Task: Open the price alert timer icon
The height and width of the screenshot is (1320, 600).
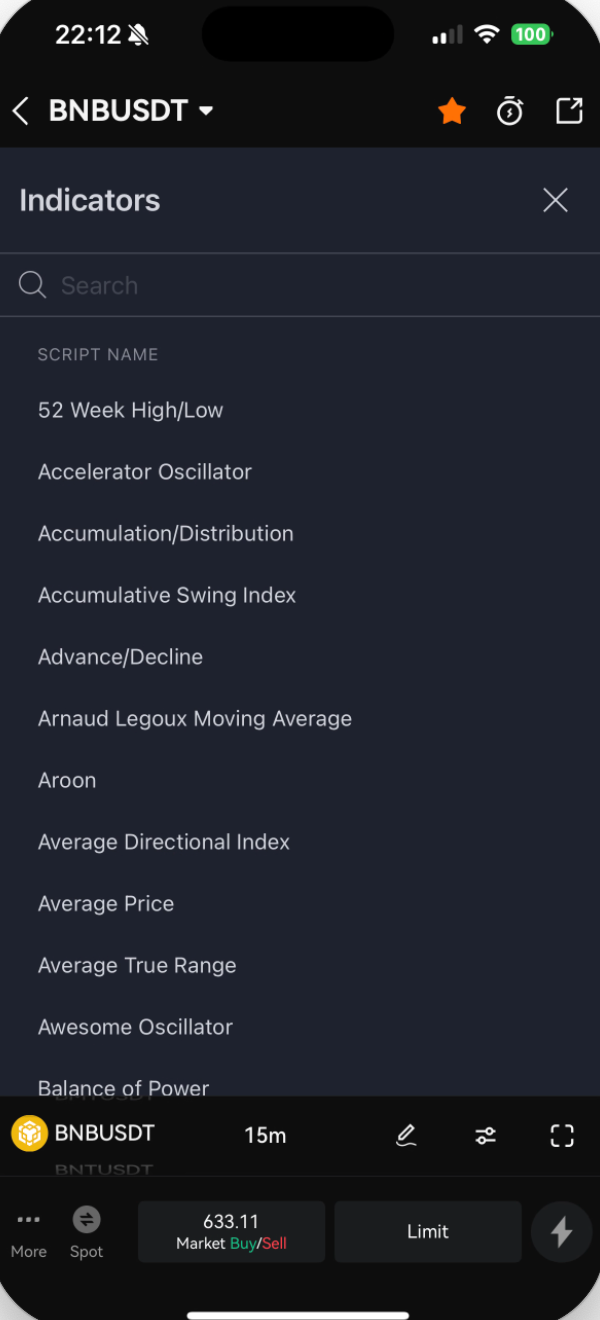Action: (510, 111)
